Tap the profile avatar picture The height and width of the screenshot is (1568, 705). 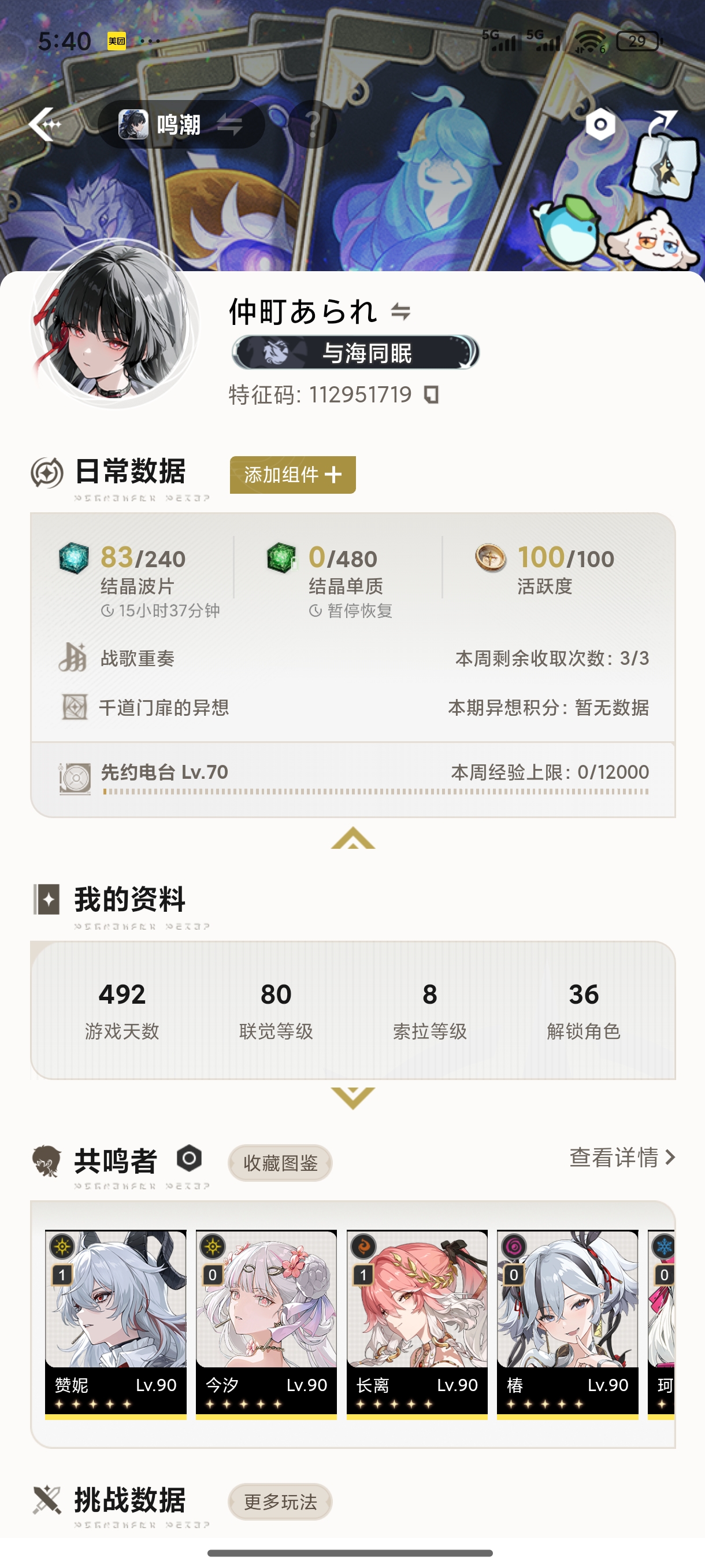(x=115, y=324)
